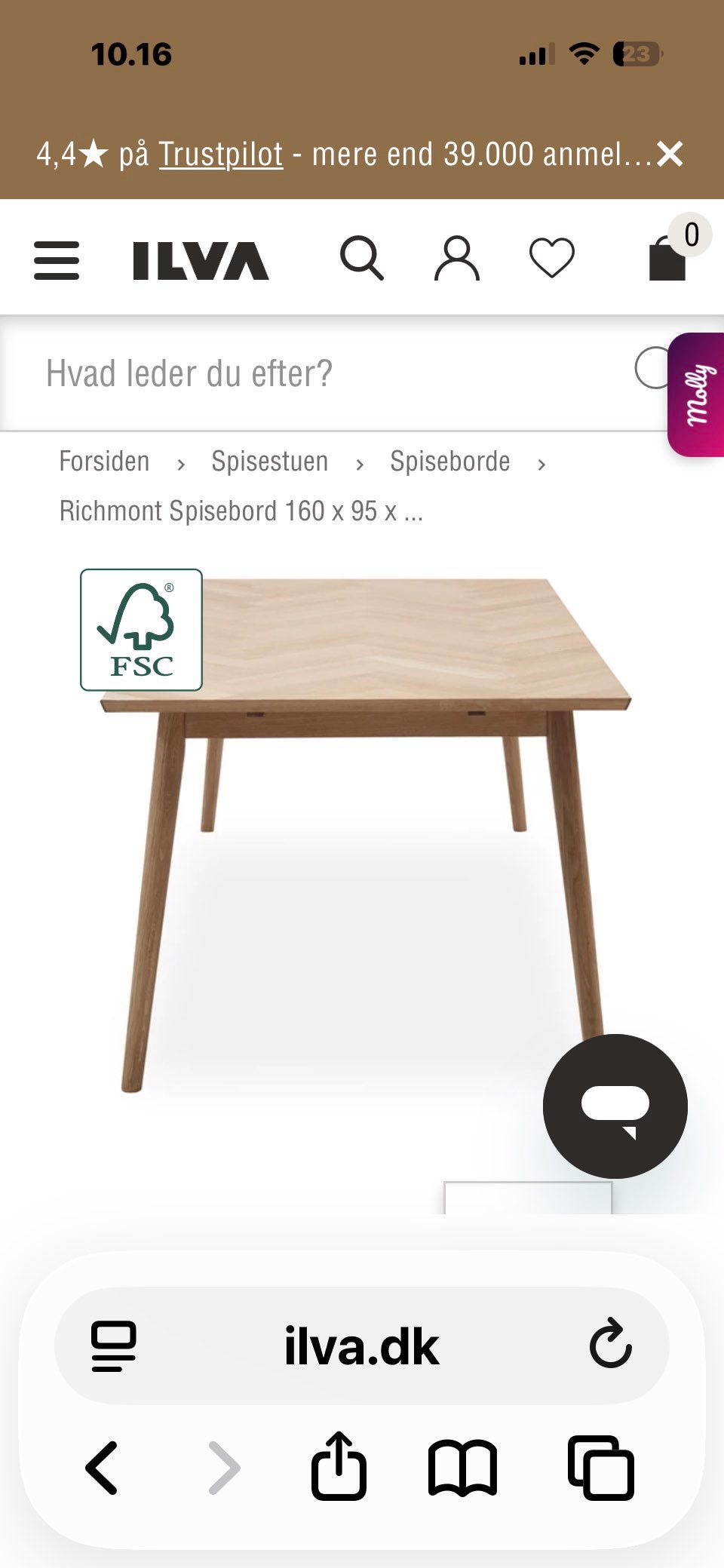
Task: Share the page via the share icon
Action: coord(339,1466)
